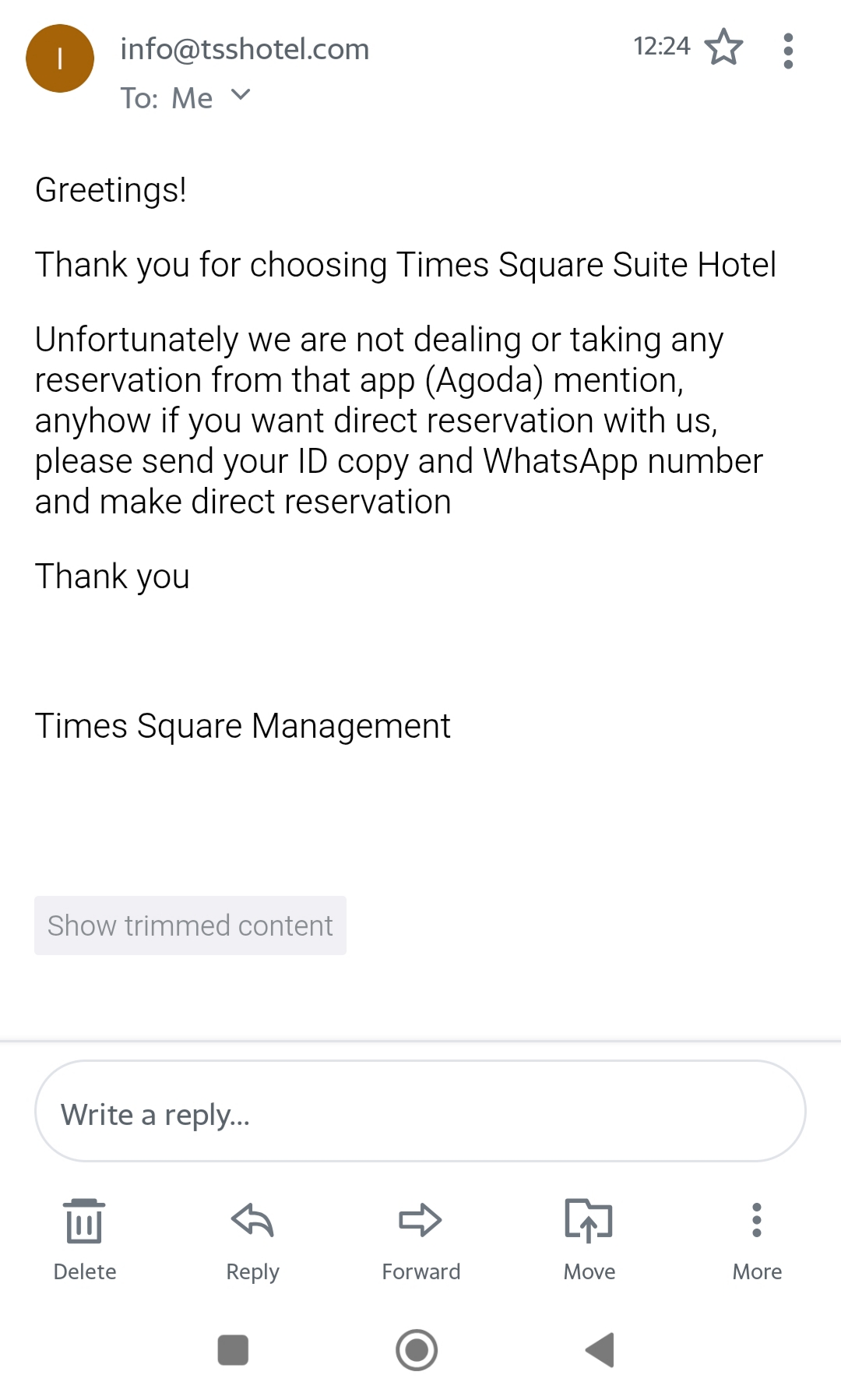The image size is (841, 1400).
Task: Show trimmed content of the email
Action: pos(190,926)
